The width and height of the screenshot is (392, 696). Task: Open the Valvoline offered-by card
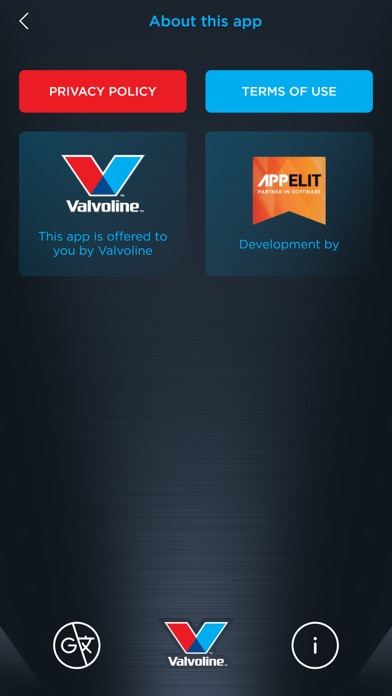(103, 204)
